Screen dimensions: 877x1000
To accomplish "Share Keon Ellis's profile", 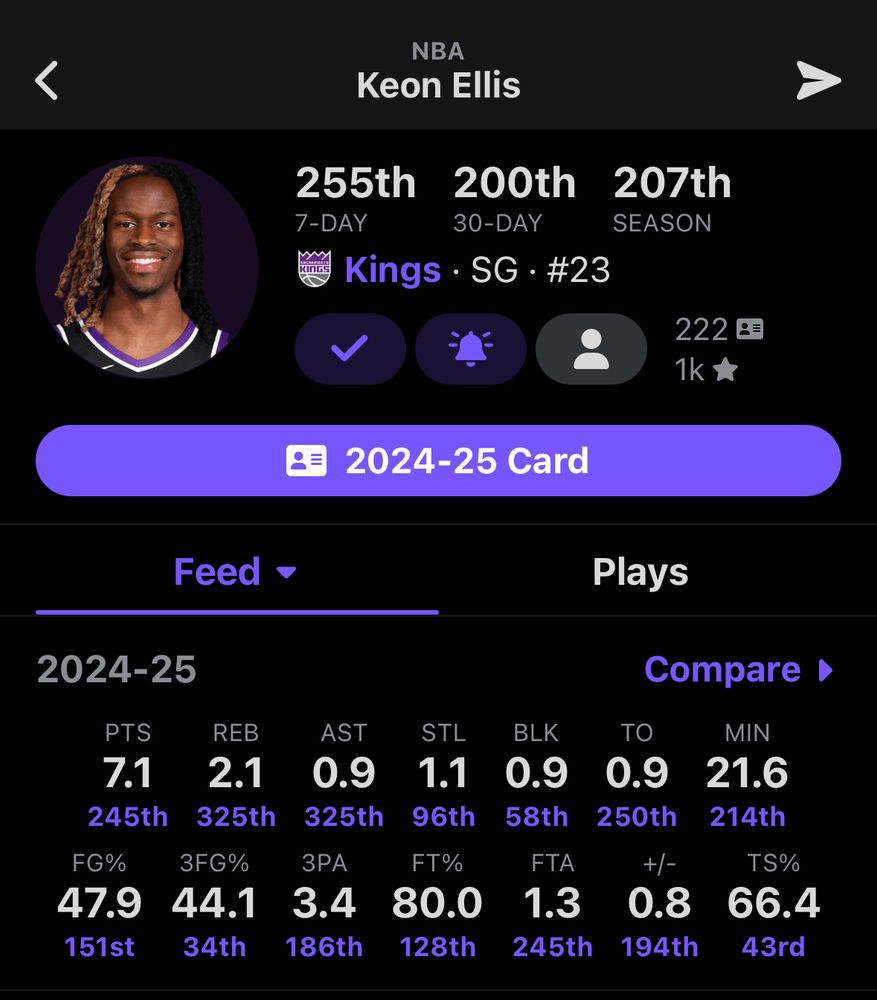I will [818, 80].
